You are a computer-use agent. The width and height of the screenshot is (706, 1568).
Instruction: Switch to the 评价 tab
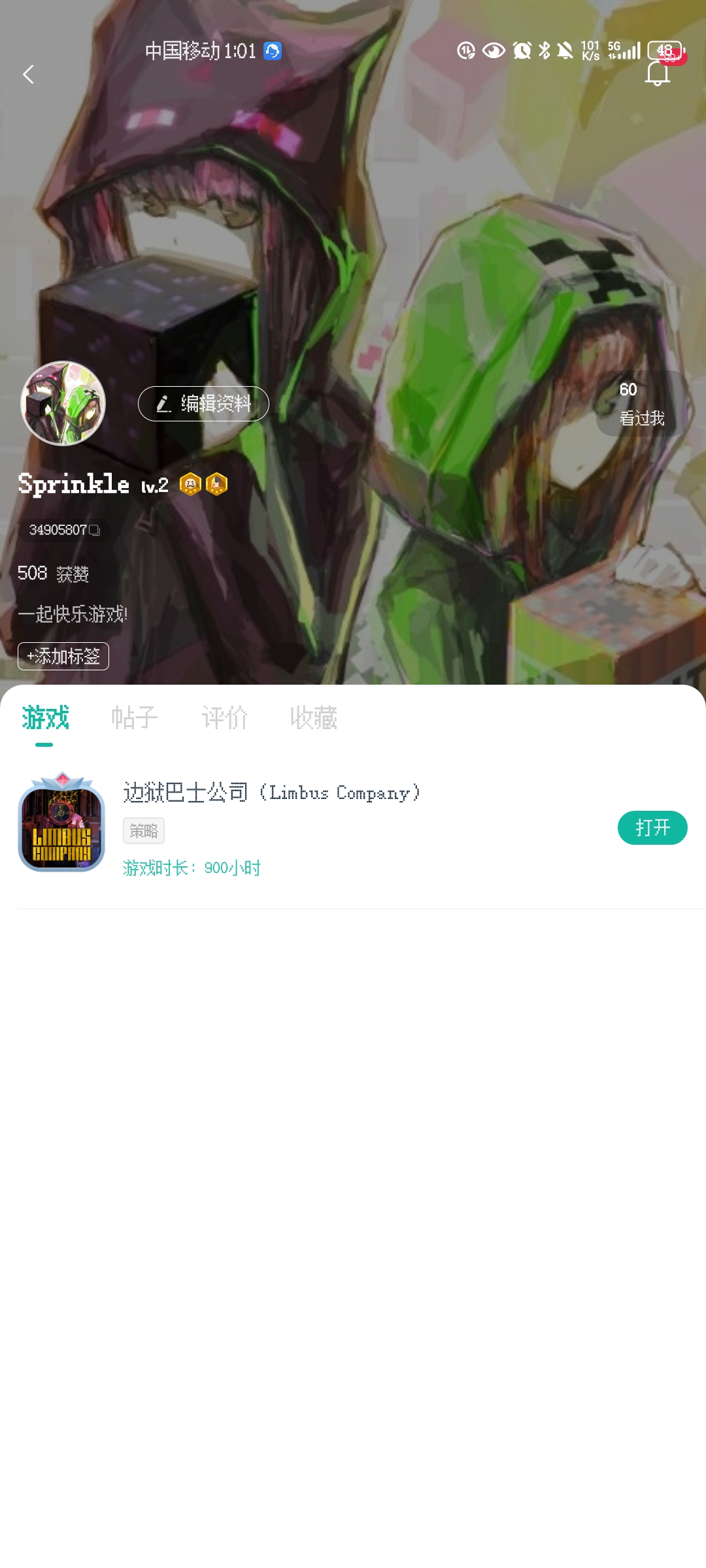tap(224, 717)
